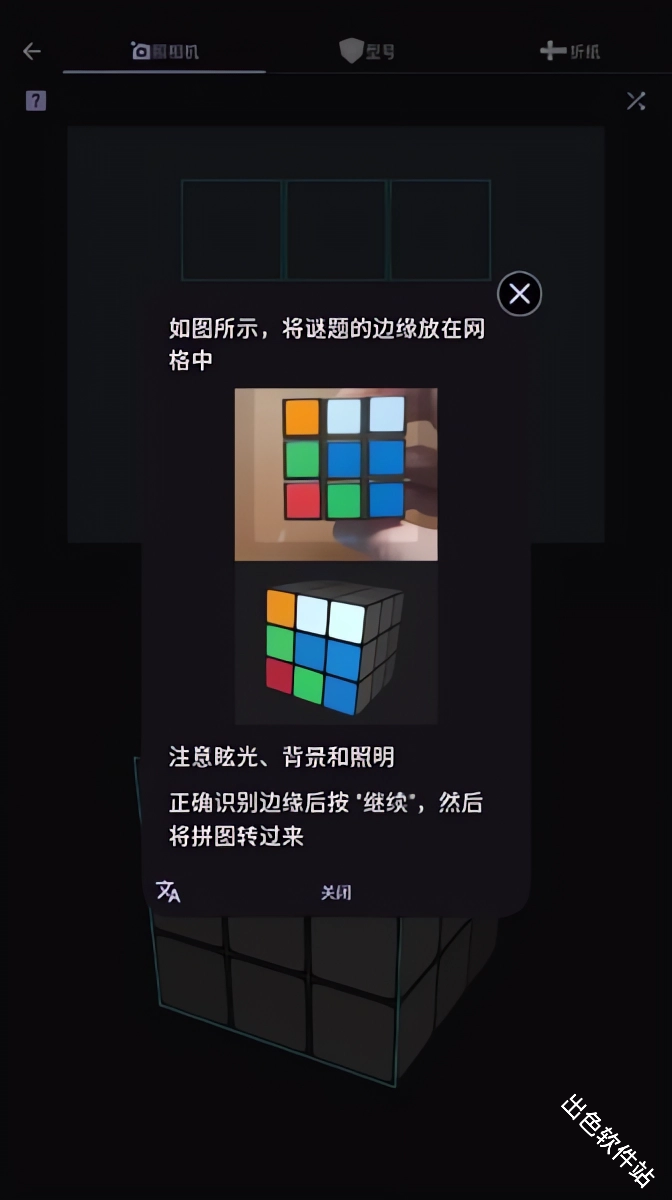
Task: Open the question mark help icon
Action: click(36, 100)
